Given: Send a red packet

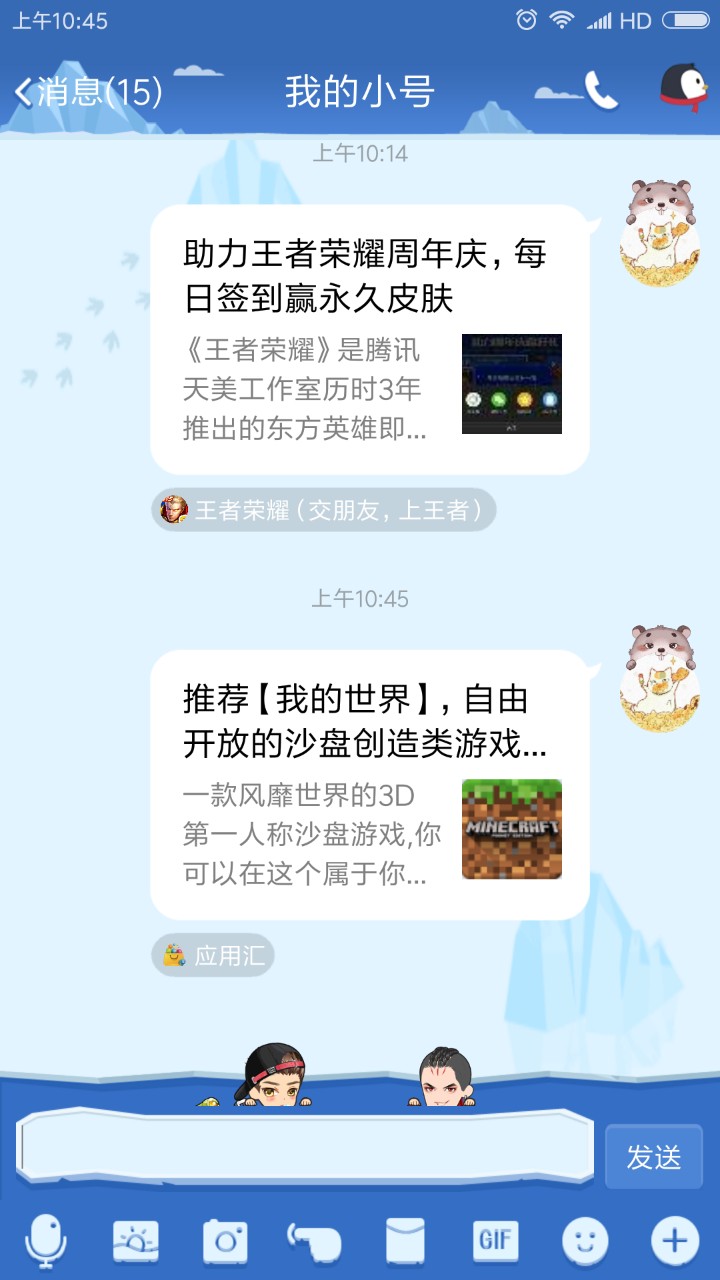Looking at the screenshot, I should [405, 1242].
